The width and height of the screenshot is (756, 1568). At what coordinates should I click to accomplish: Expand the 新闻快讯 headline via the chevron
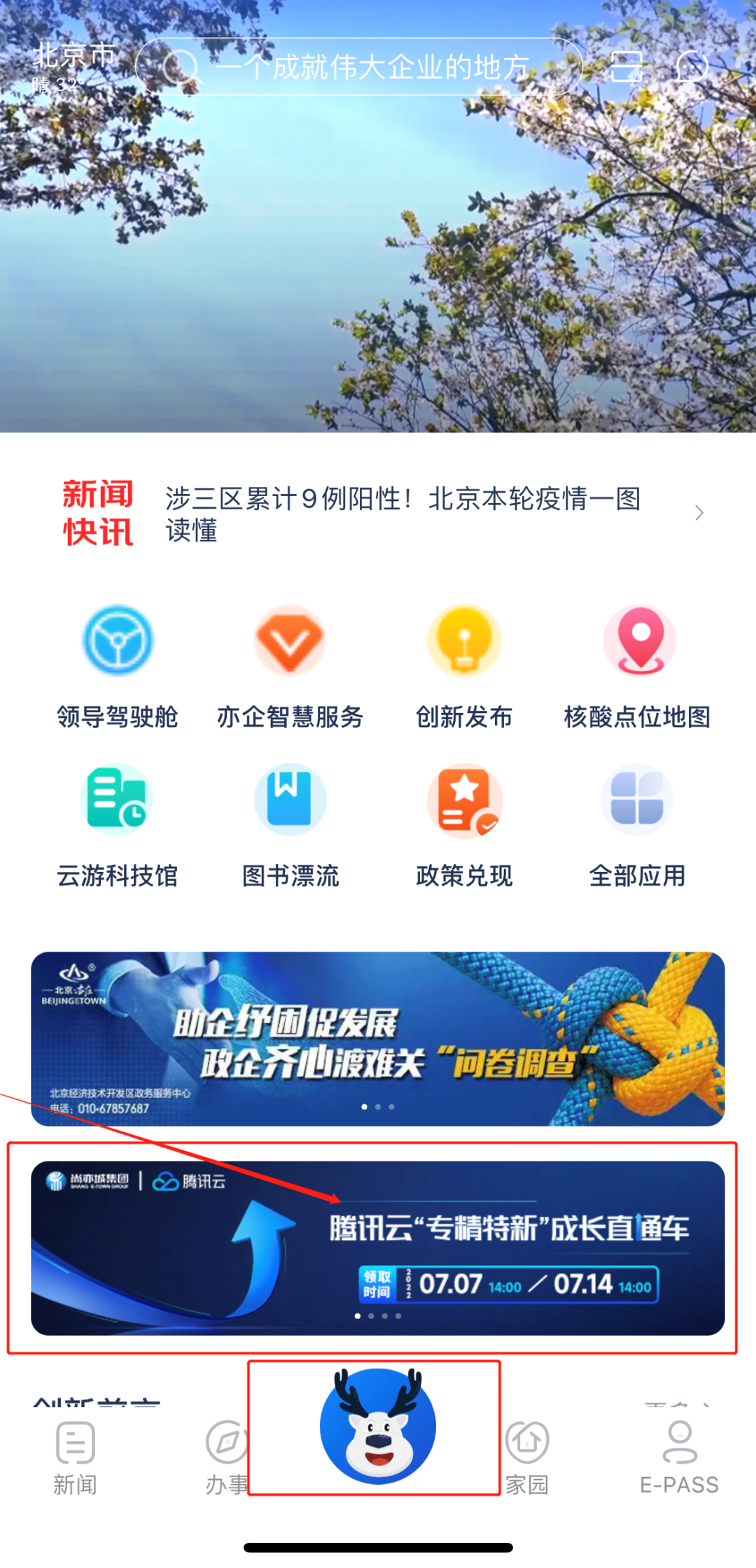(699, 513)
